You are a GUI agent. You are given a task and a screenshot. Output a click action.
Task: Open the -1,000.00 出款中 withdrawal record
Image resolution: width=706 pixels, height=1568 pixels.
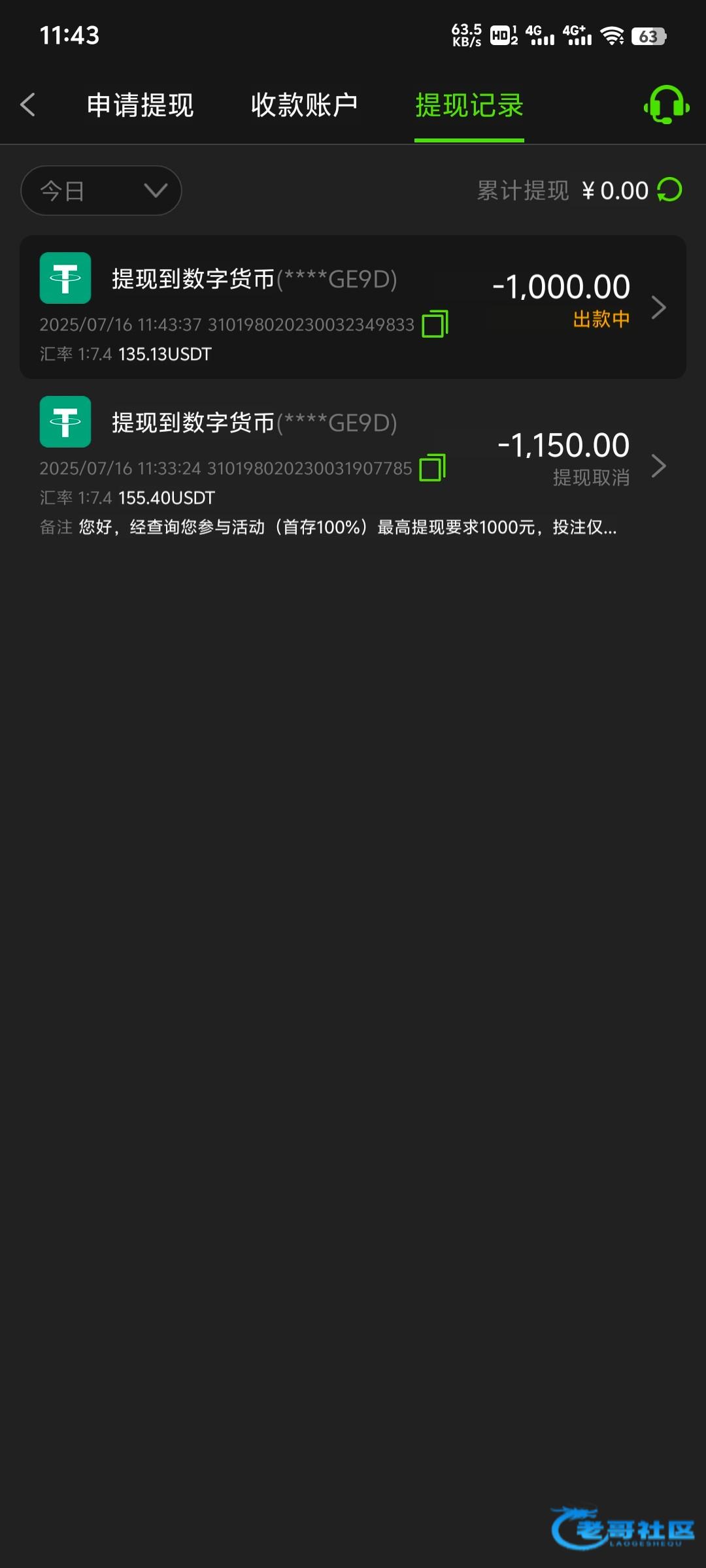tap(353, 307)
